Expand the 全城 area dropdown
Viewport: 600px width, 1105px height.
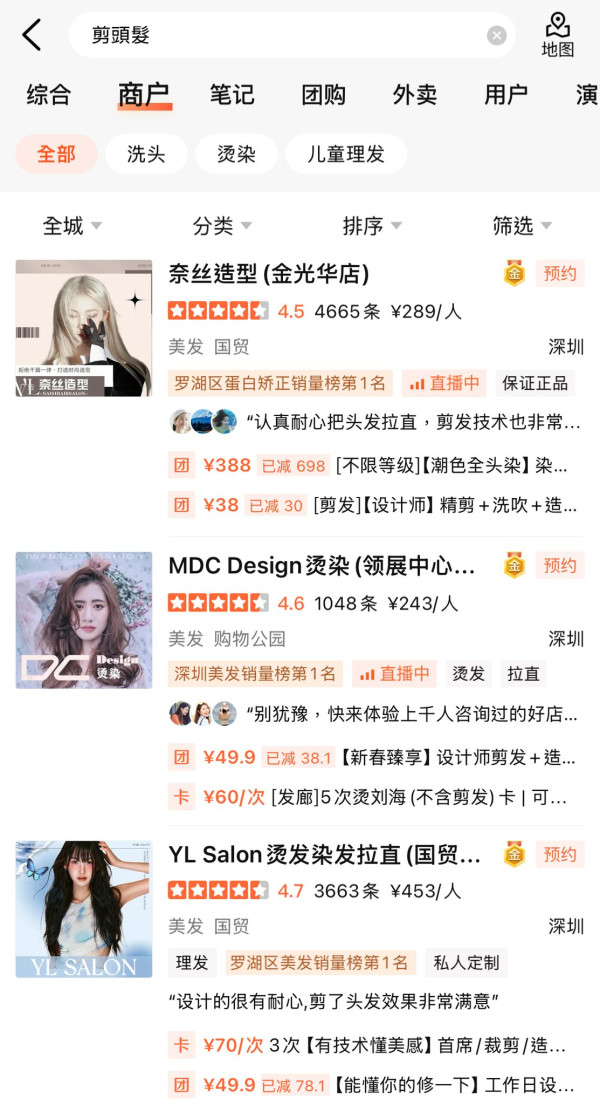[72, 226]
